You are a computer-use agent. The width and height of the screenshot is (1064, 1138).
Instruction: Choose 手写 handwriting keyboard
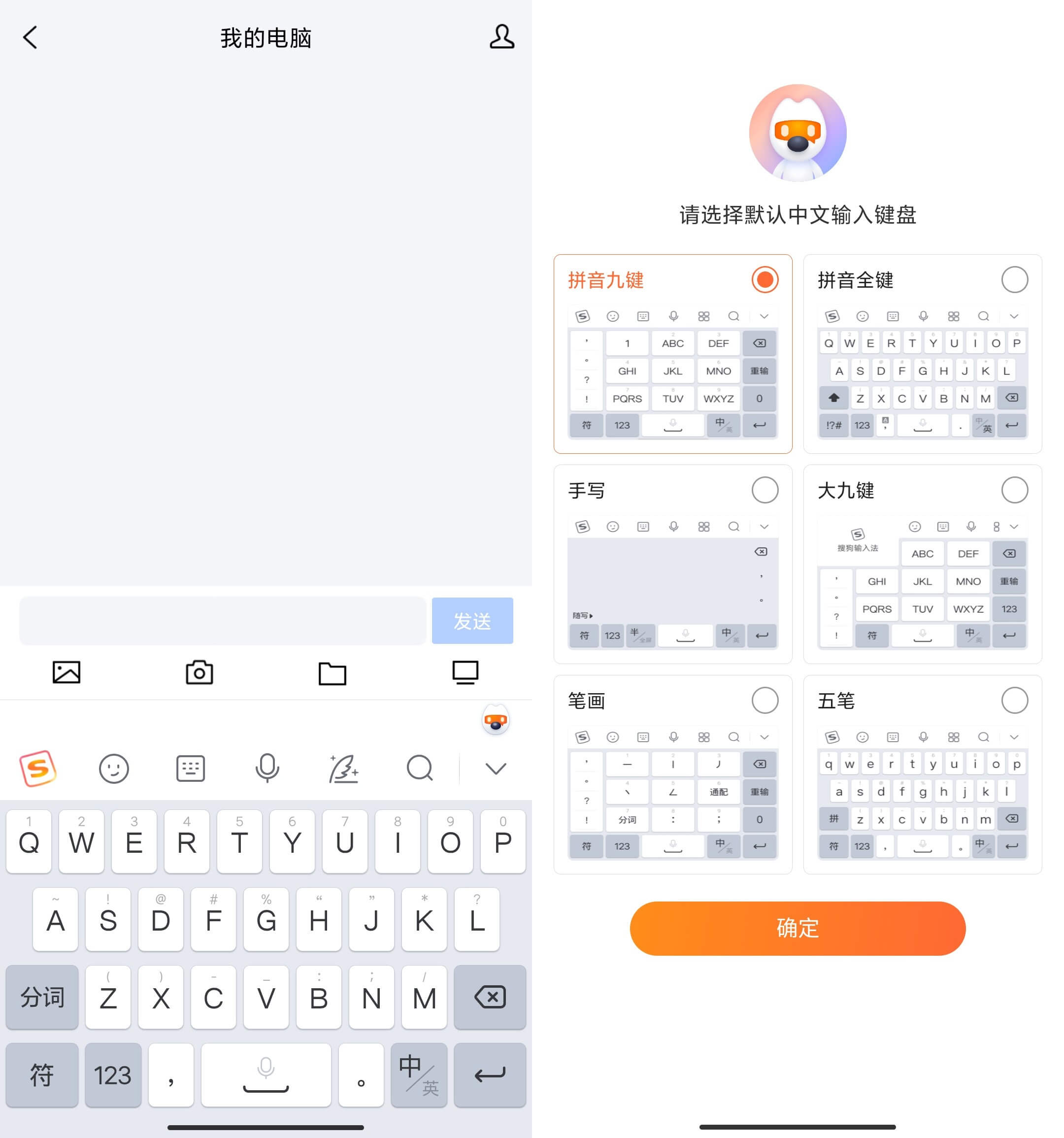pyautogui.click(x=764, y=490)
